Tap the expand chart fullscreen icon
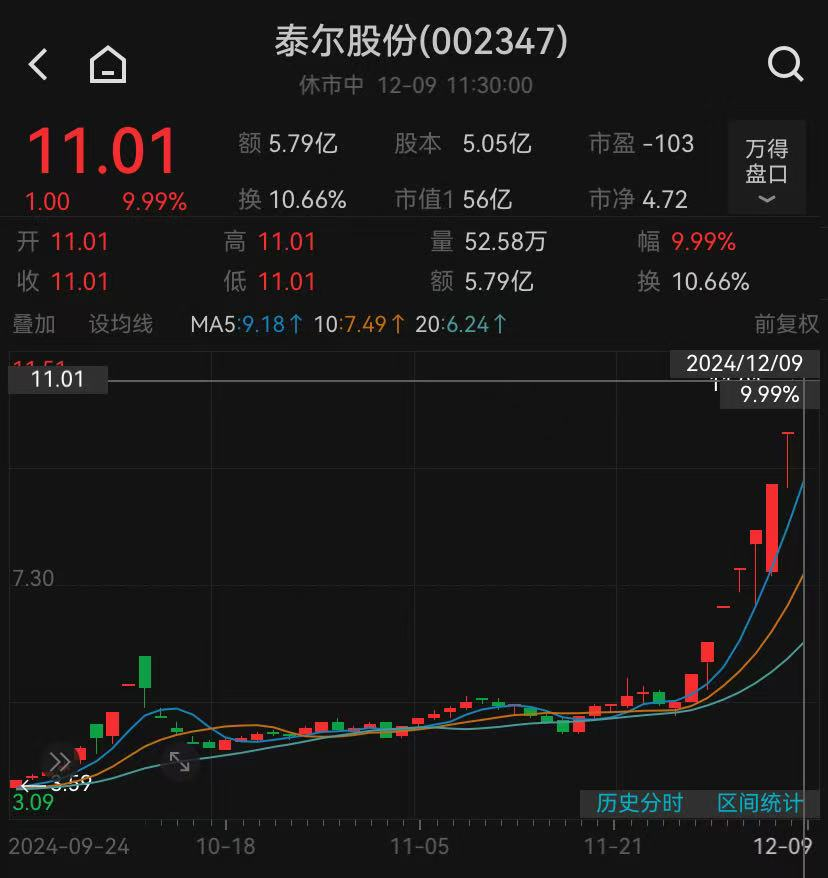The image size is (828, 878). [x=179, y=763]
